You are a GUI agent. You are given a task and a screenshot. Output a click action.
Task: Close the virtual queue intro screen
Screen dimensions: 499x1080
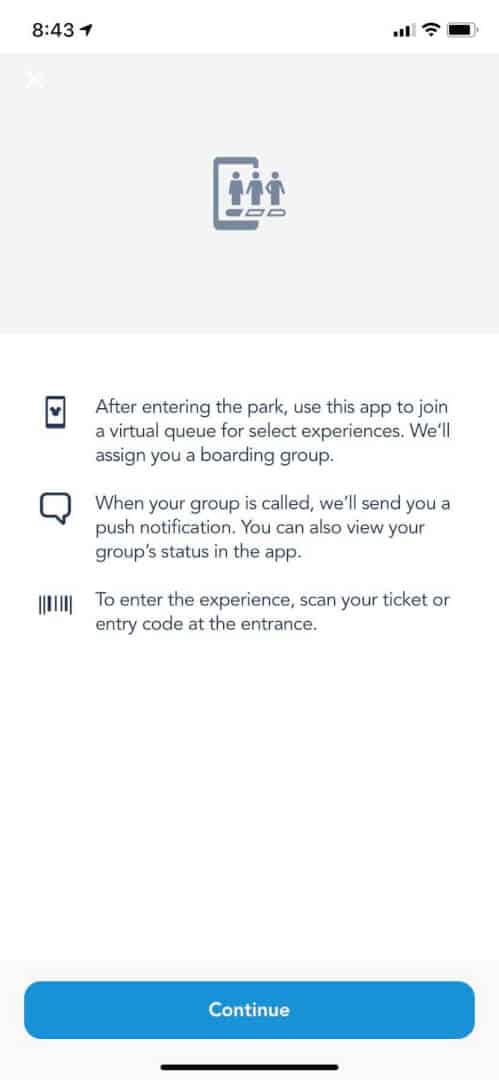click(x=34, y=79)
